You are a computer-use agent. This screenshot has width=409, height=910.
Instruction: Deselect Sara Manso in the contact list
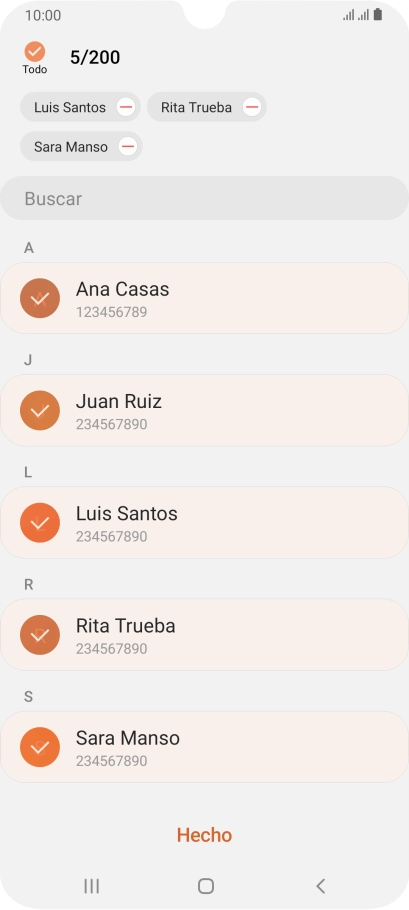204,747
